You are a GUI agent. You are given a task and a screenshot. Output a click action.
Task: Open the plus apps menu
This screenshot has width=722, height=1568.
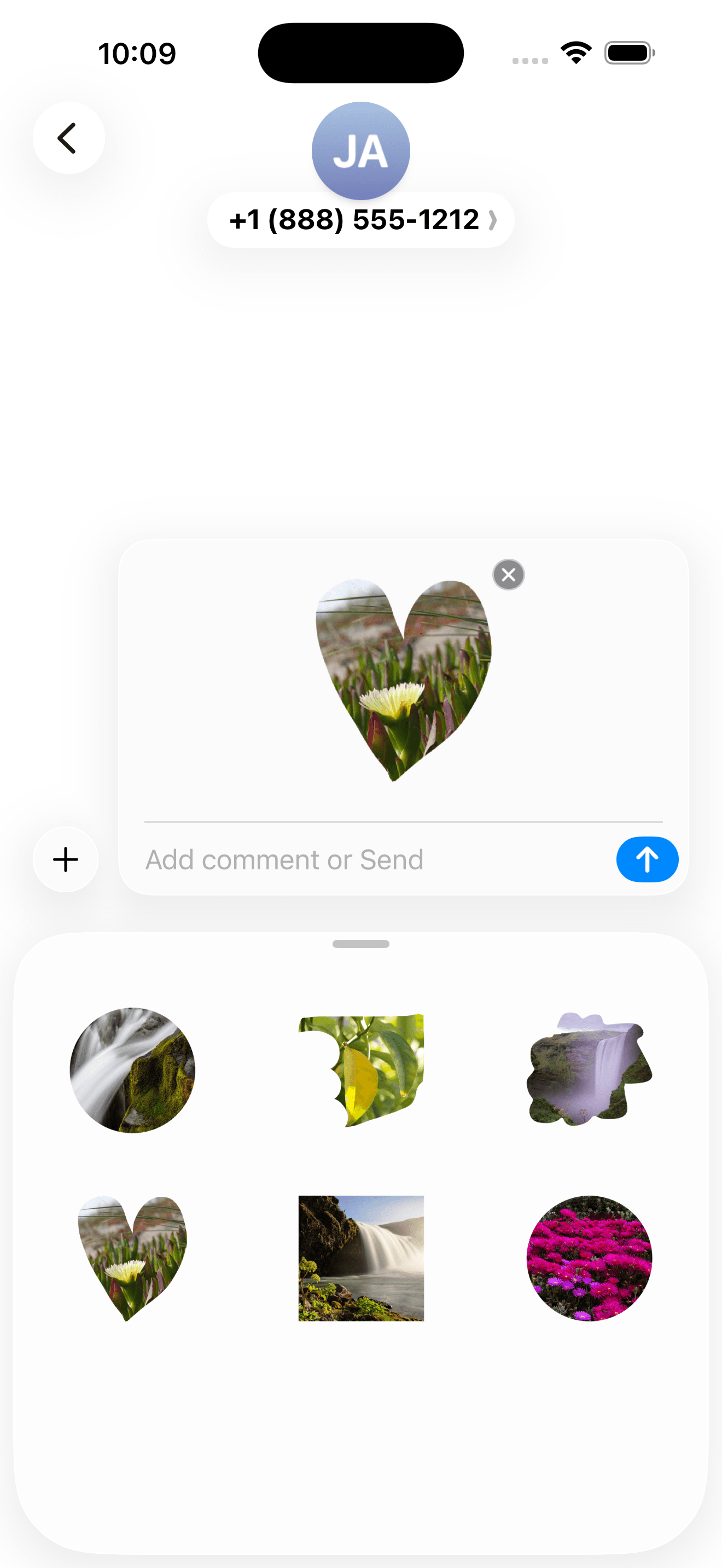pyautogui.click(x=66, y=859)
